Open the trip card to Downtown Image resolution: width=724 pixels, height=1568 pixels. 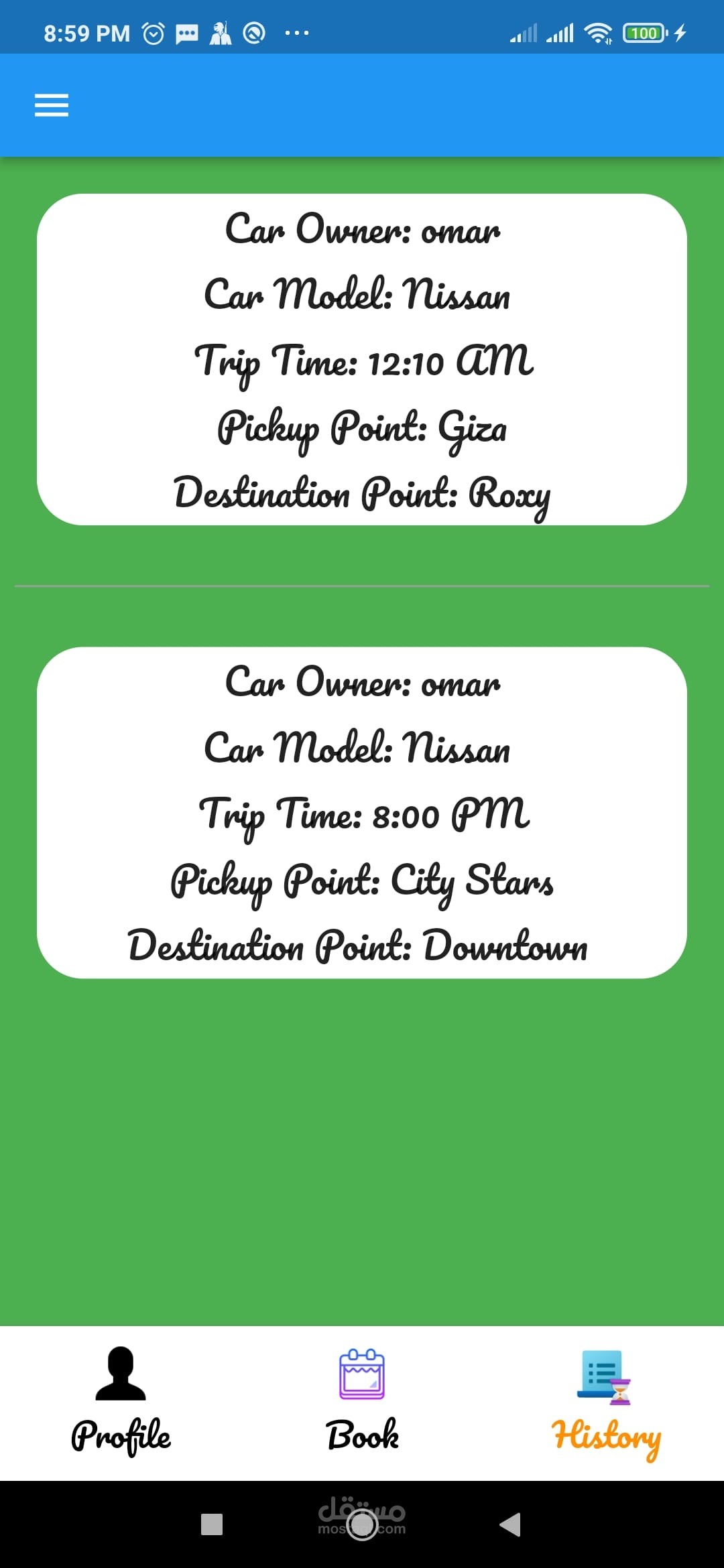362,812
